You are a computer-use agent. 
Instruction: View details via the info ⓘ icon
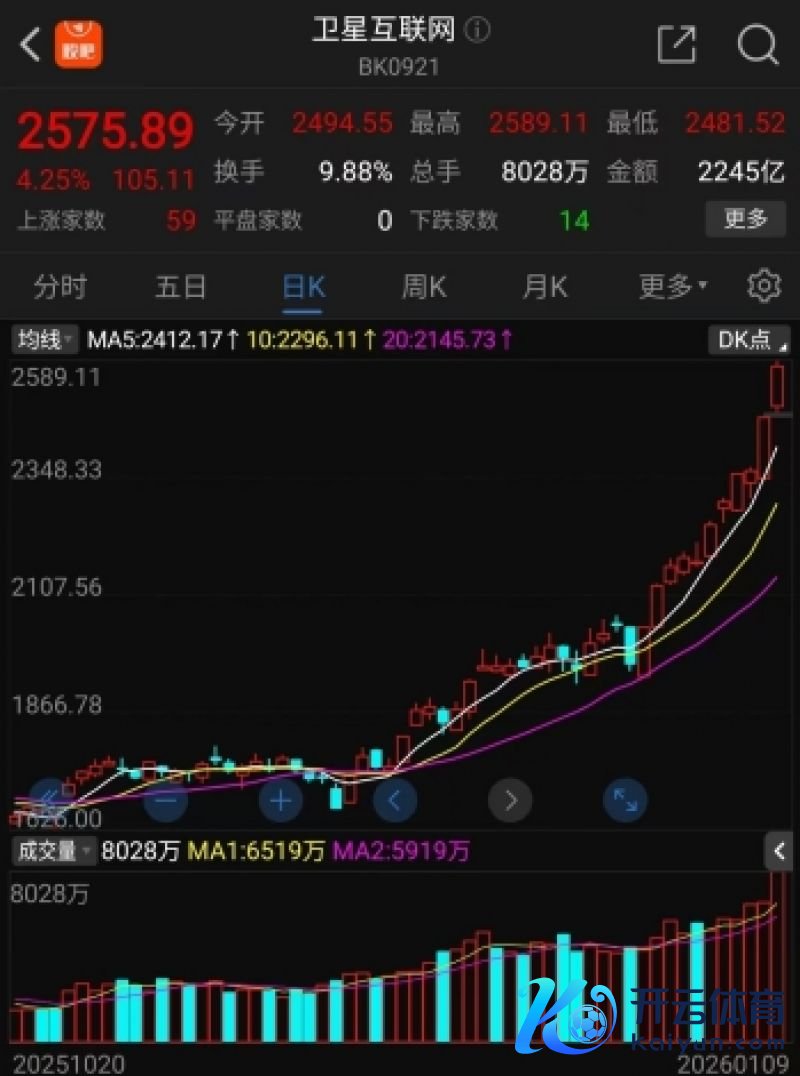coord(479,30)
